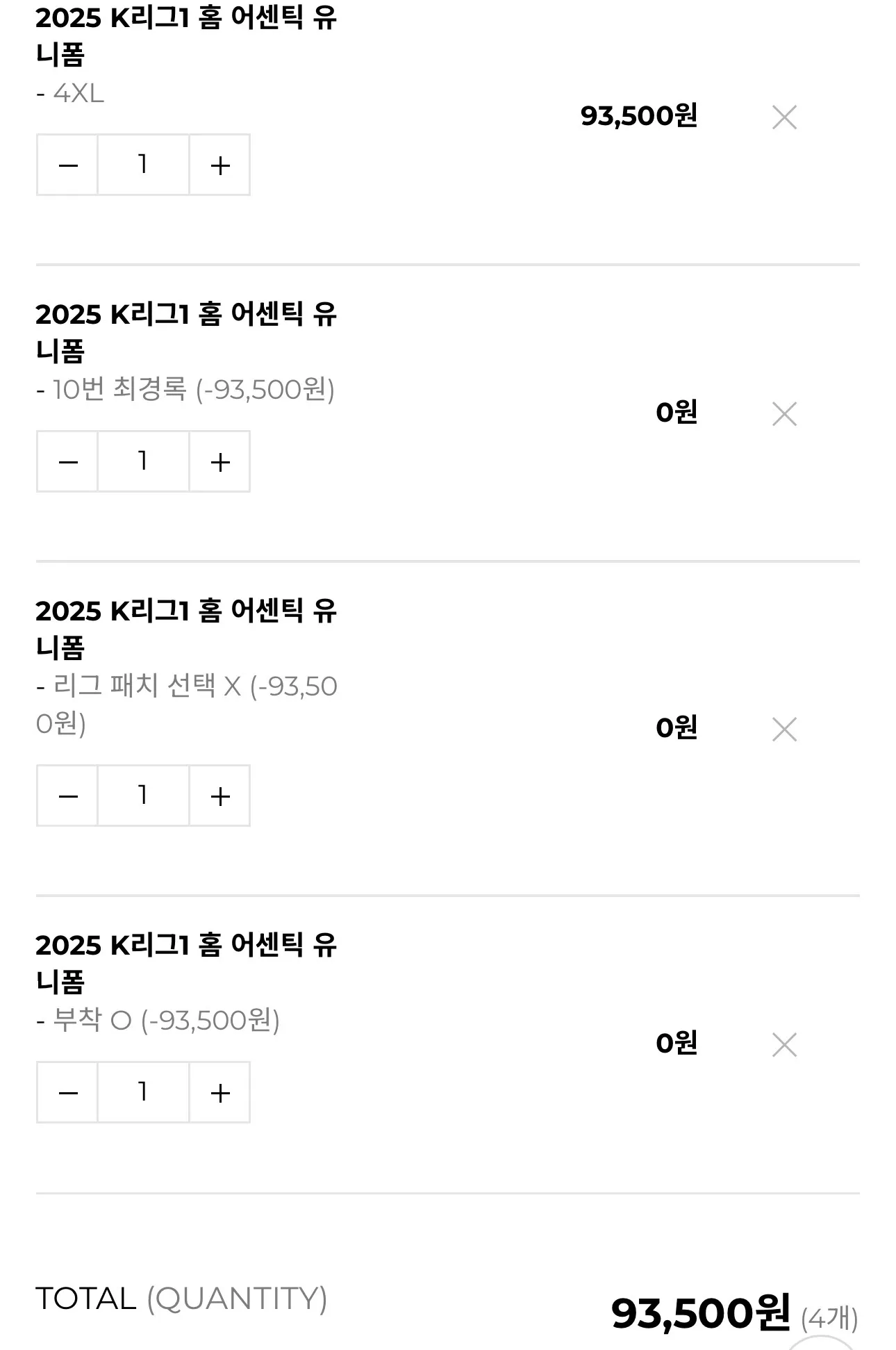The width and height of the screenshot is (896, 1350).
Task: Increase quantity of 부착 O option
Action: point(219,1093)
